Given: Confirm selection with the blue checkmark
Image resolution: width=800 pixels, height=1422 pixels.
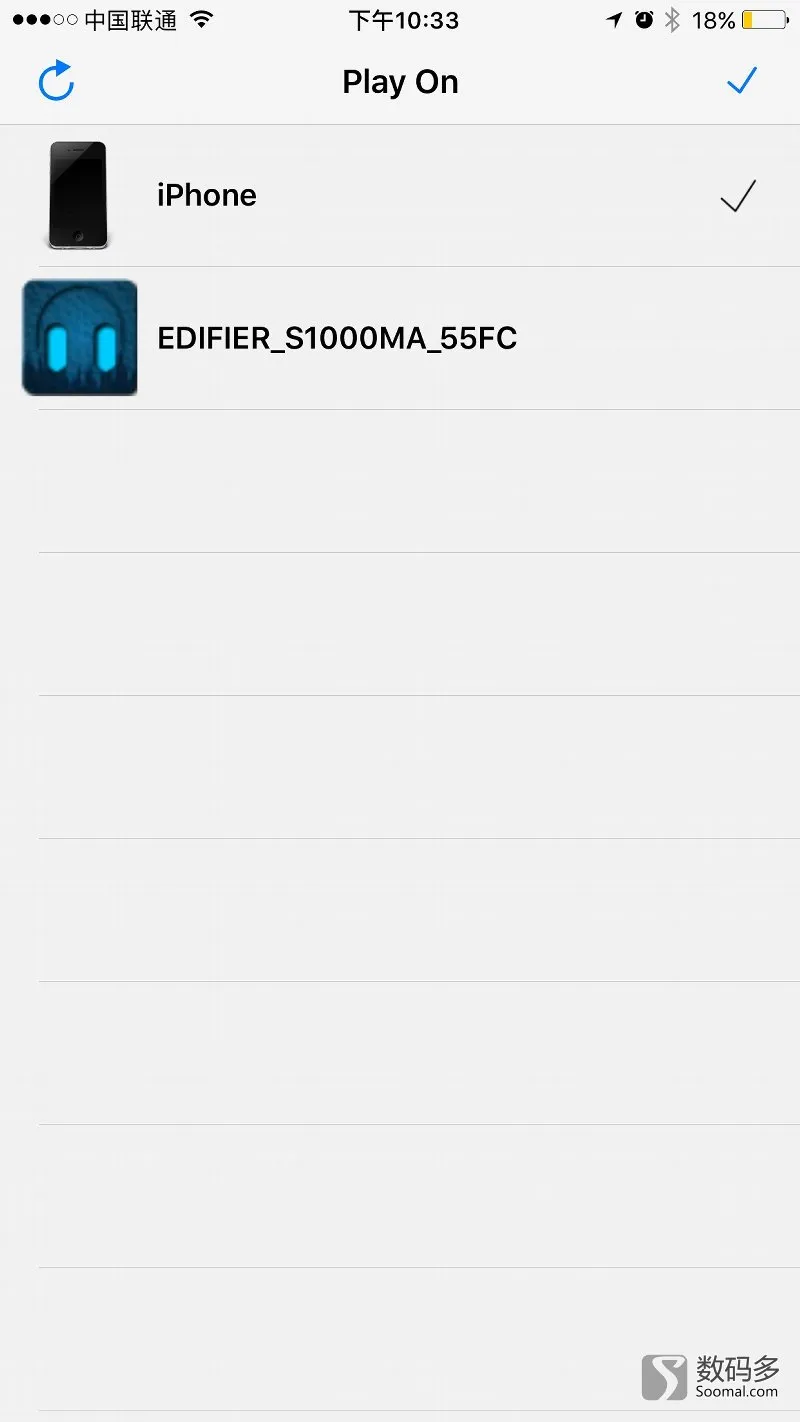Looking at the screenshot, I should point(742,81).
